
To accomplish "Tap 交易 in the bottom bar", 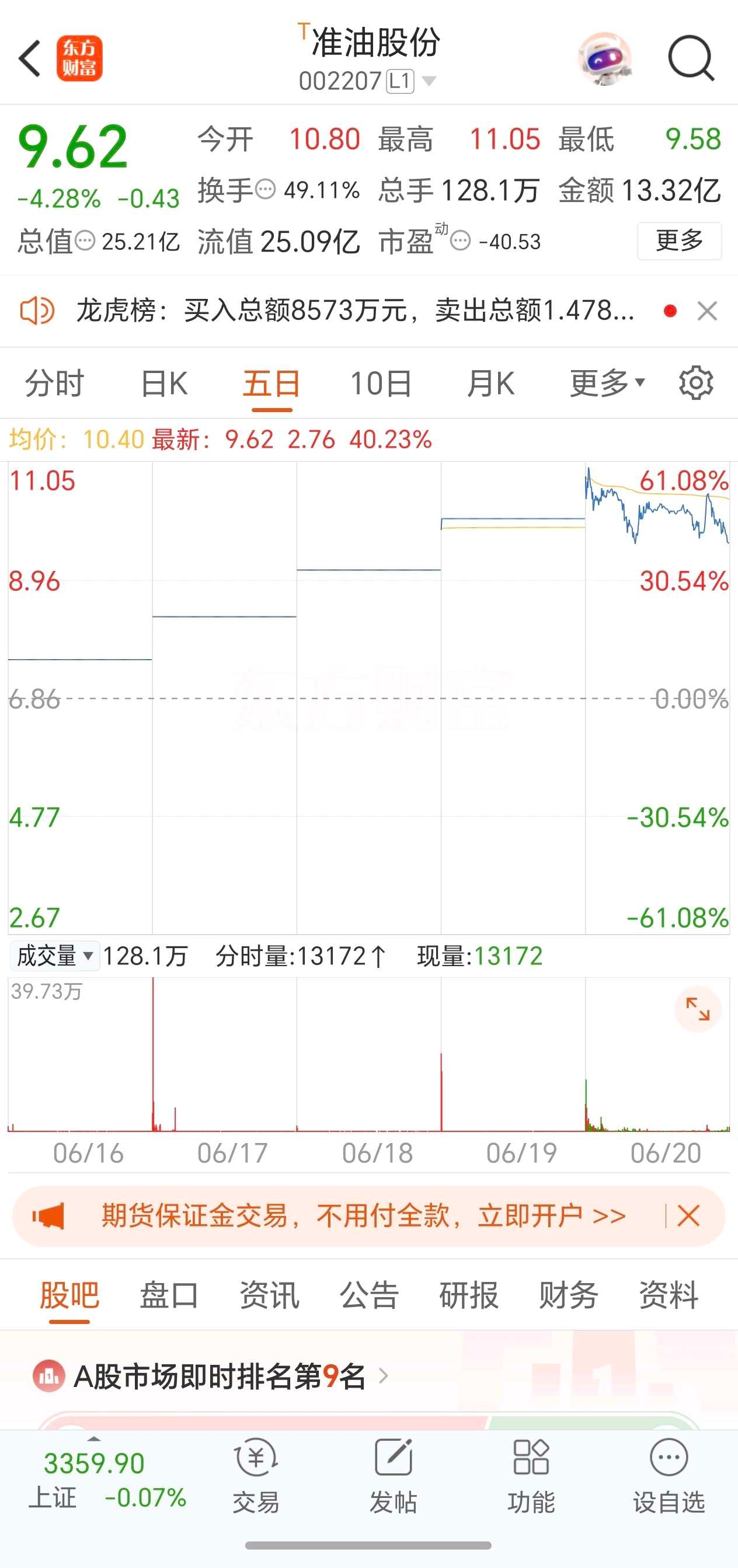I will (x=256, y=1478).
